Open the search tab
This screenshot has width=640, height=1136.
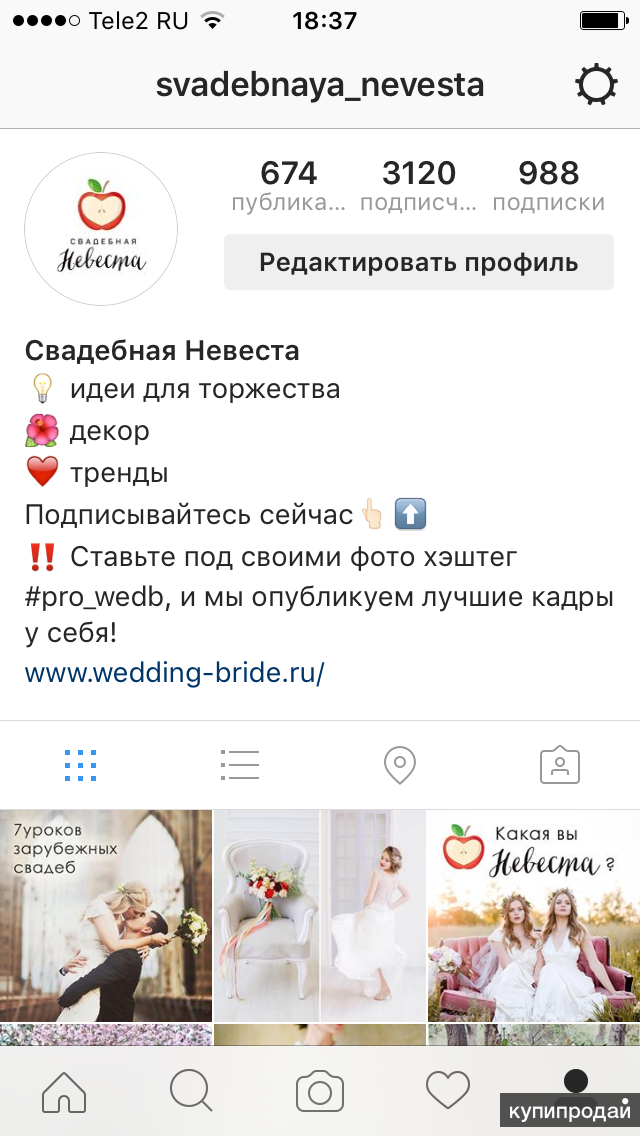[x=192, y=1091]
